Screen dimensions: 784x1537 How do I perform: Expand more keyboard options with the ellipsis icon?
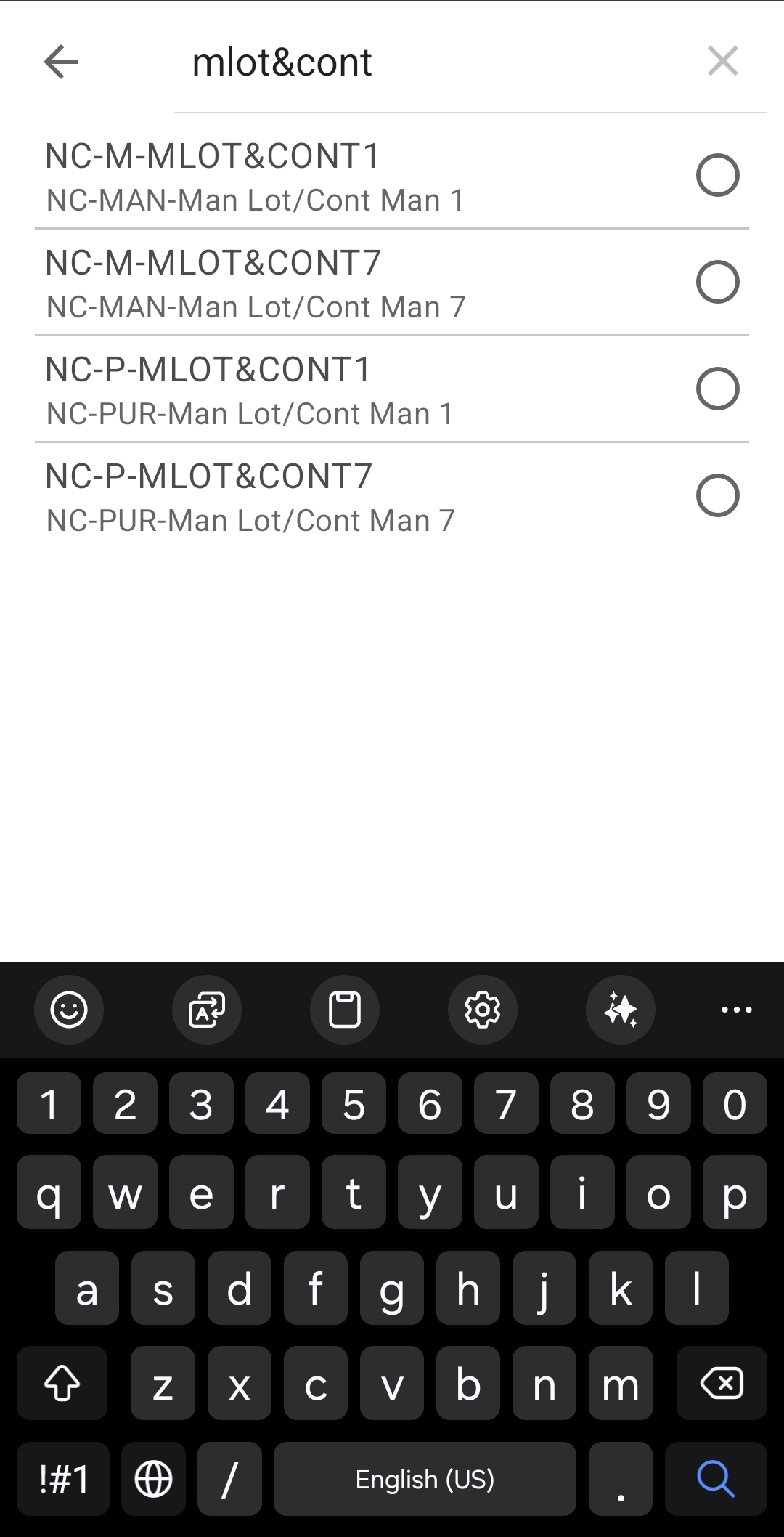[736, 1010]
